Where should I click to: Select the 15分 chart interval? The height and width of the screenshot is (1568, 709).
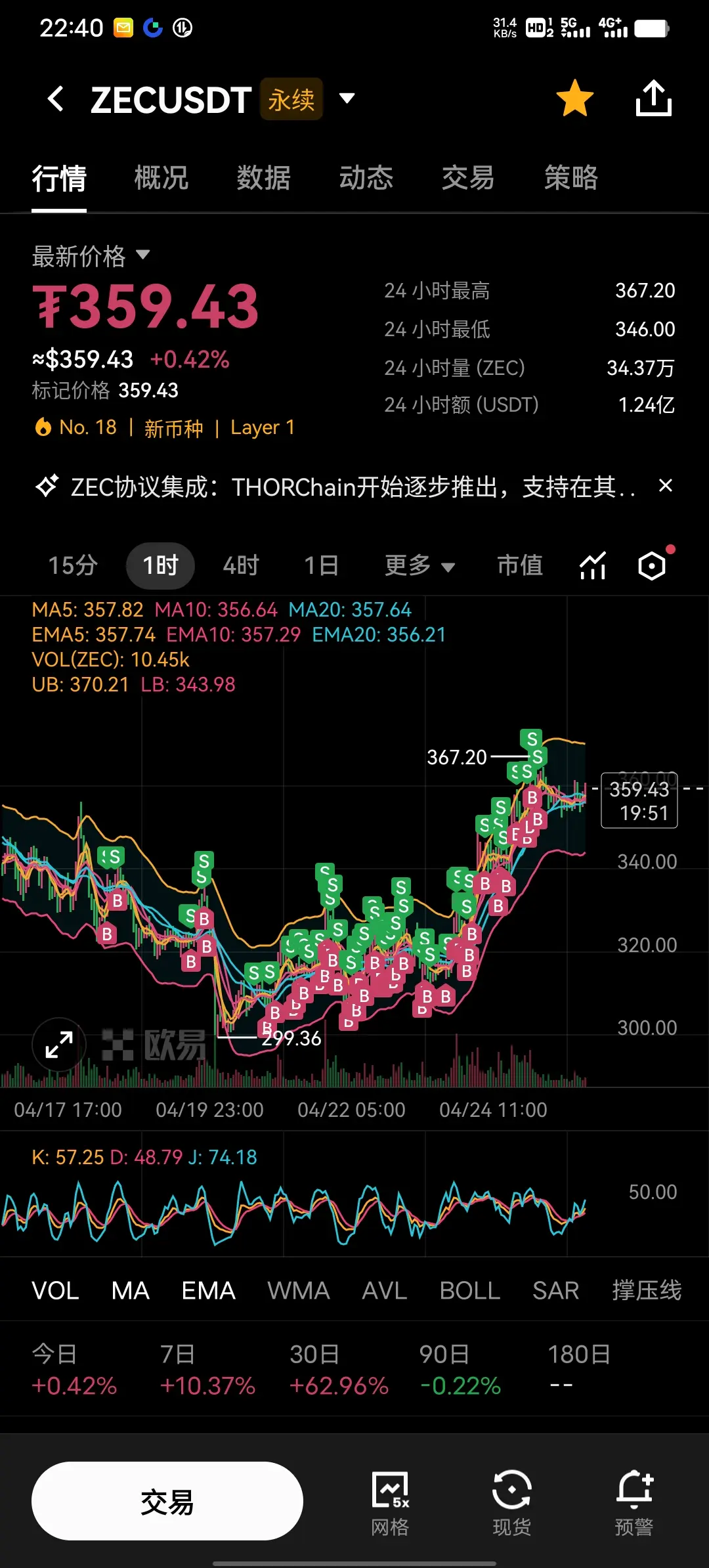click(x=73, y=565)
